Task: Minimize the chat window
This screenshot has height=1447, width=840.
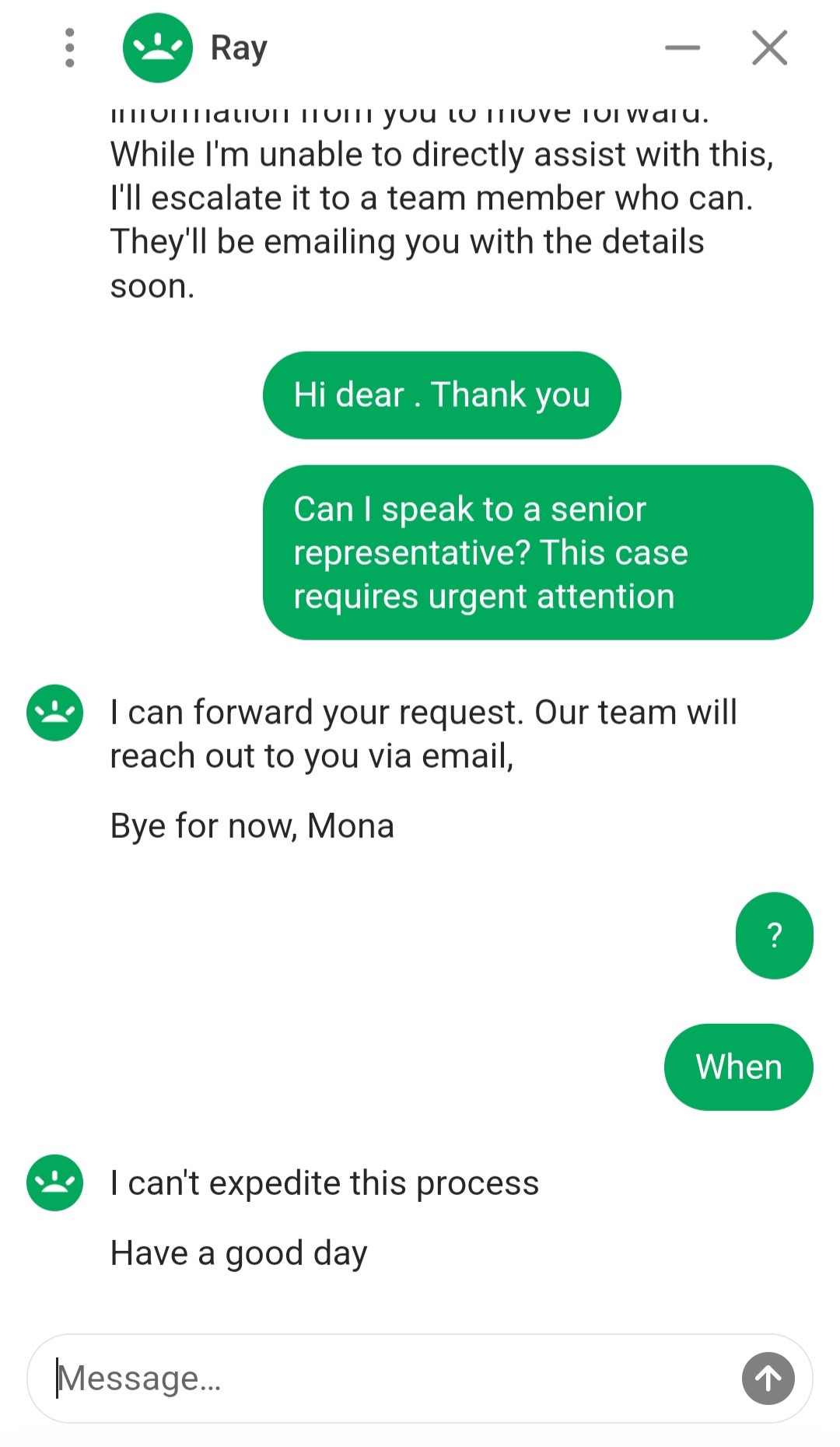Action: [x=682, y=48]
